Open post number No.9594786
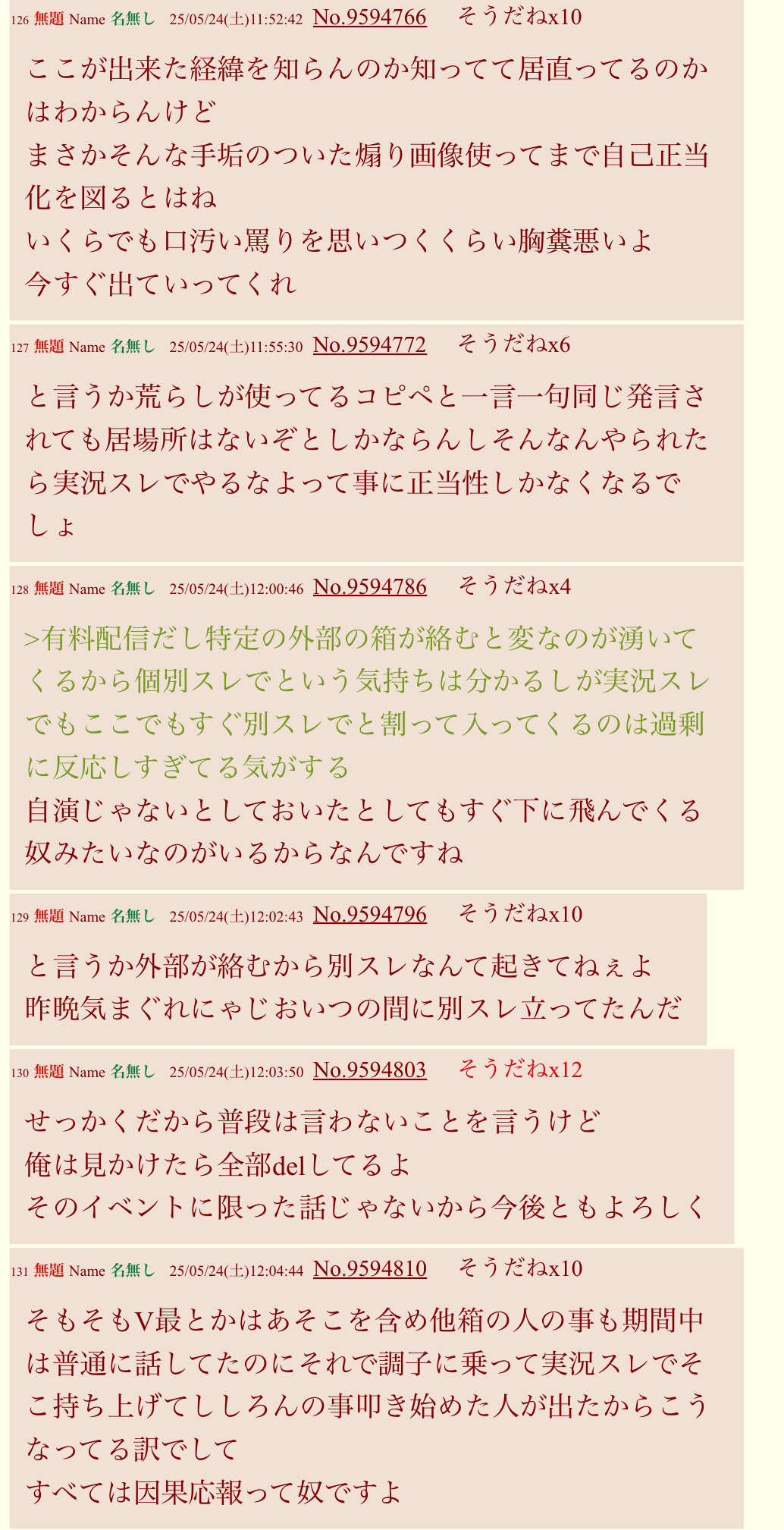 370,587
